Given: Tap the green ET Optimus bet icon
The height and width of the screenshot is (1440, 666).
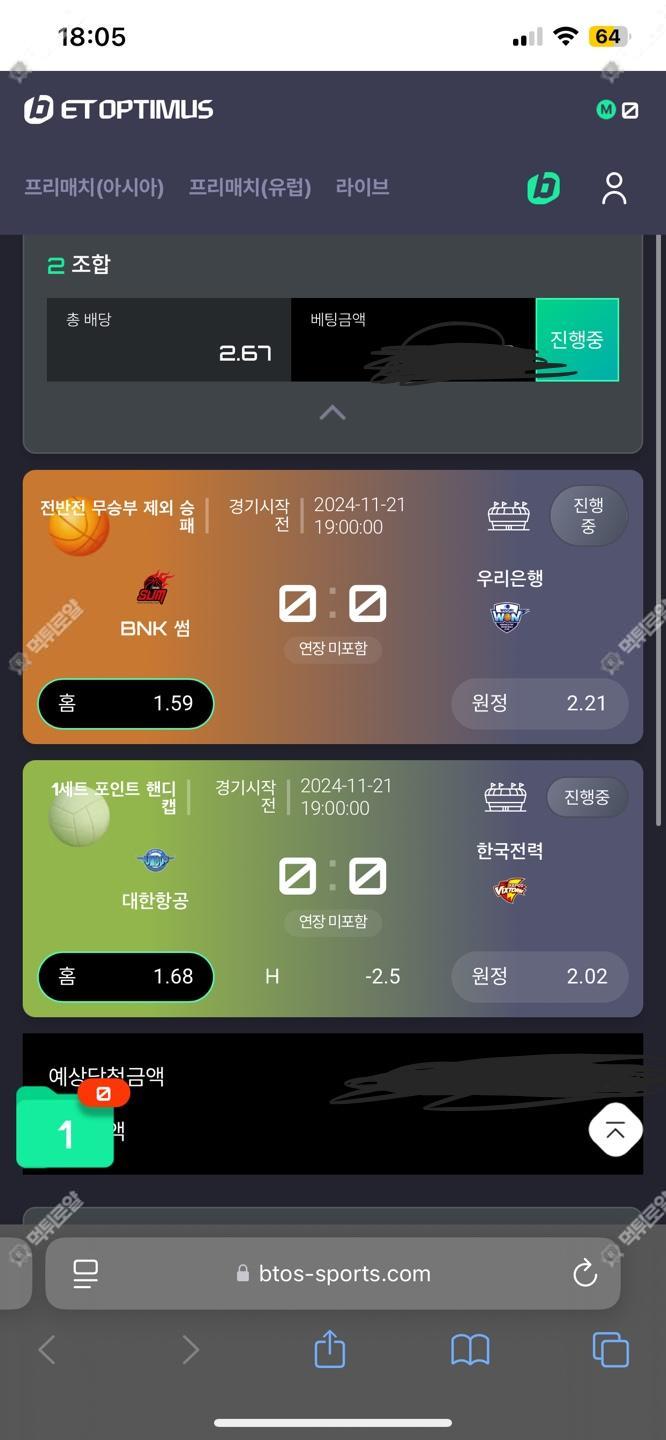Looking at the screenshot, I should coord(544,188).
